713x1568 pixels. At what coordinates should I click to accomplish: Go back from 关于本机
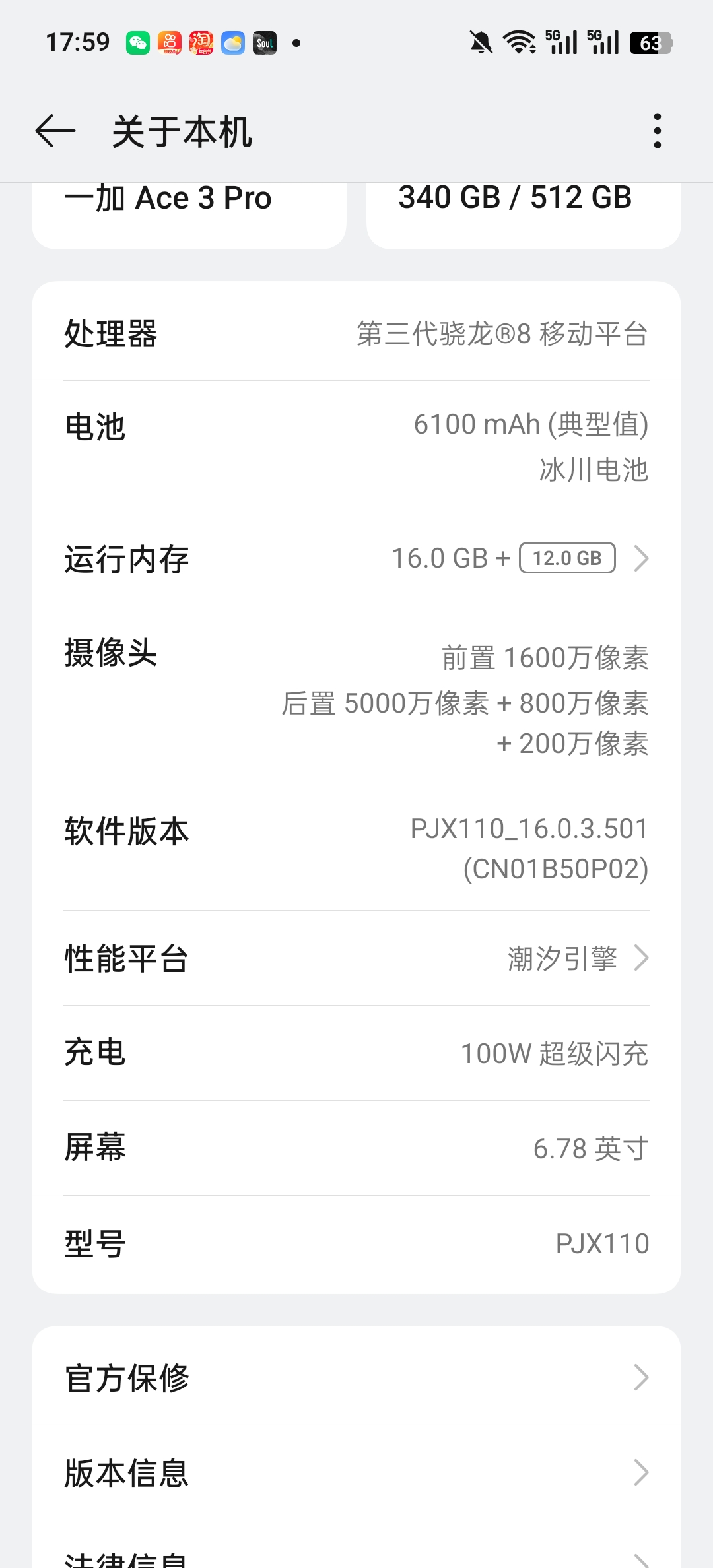coord(55,131)
